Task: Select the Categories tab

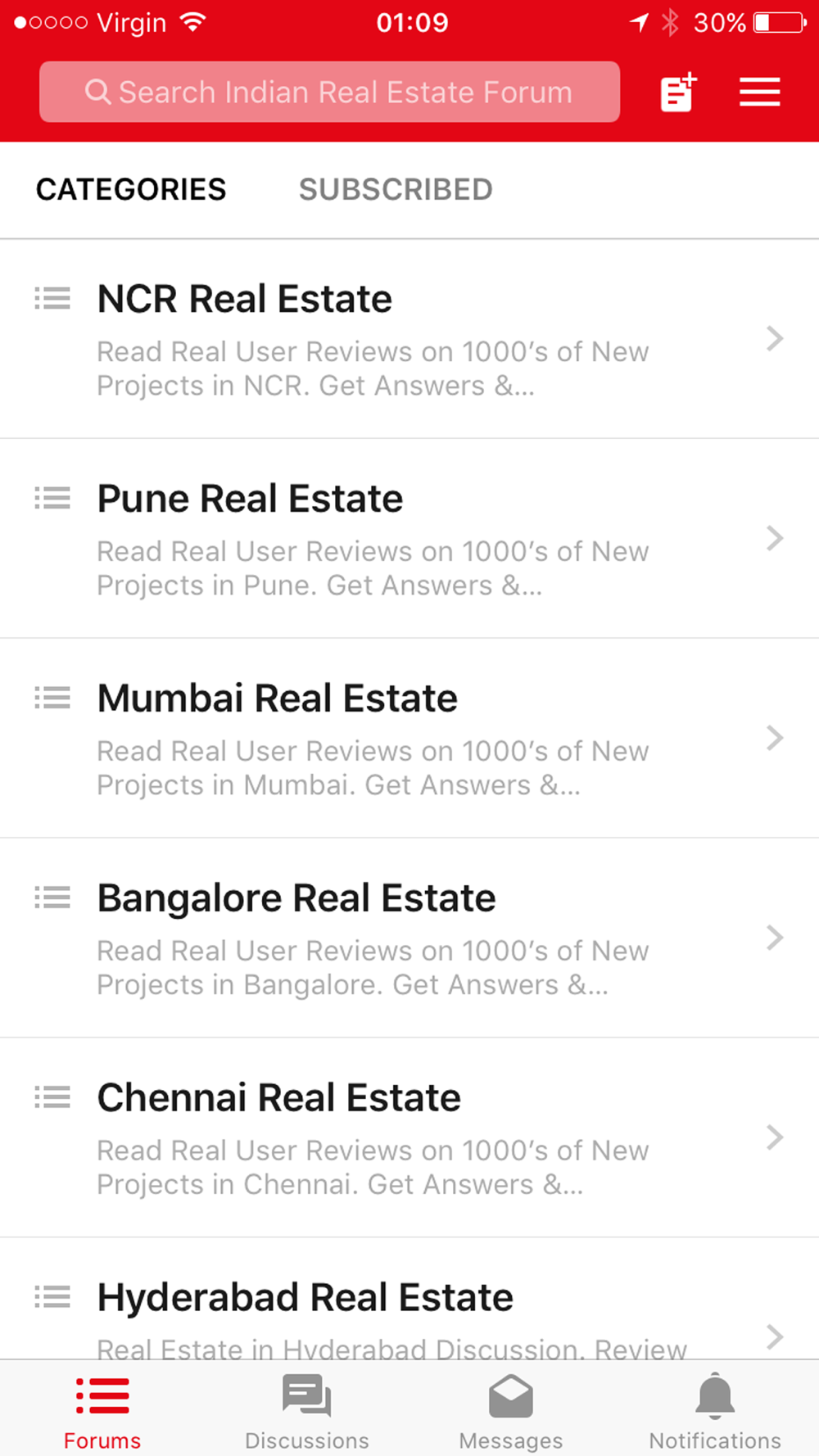Action: [131, 189]
